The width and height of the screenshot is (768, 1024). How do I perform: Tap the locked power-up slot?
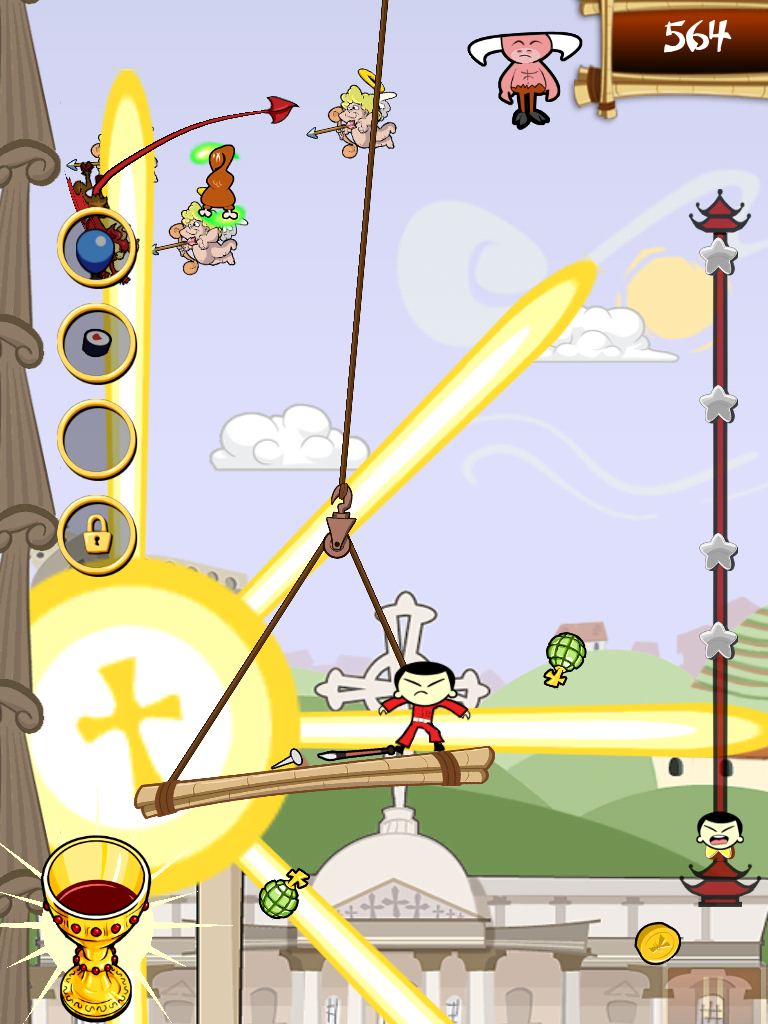click(97, 536)
